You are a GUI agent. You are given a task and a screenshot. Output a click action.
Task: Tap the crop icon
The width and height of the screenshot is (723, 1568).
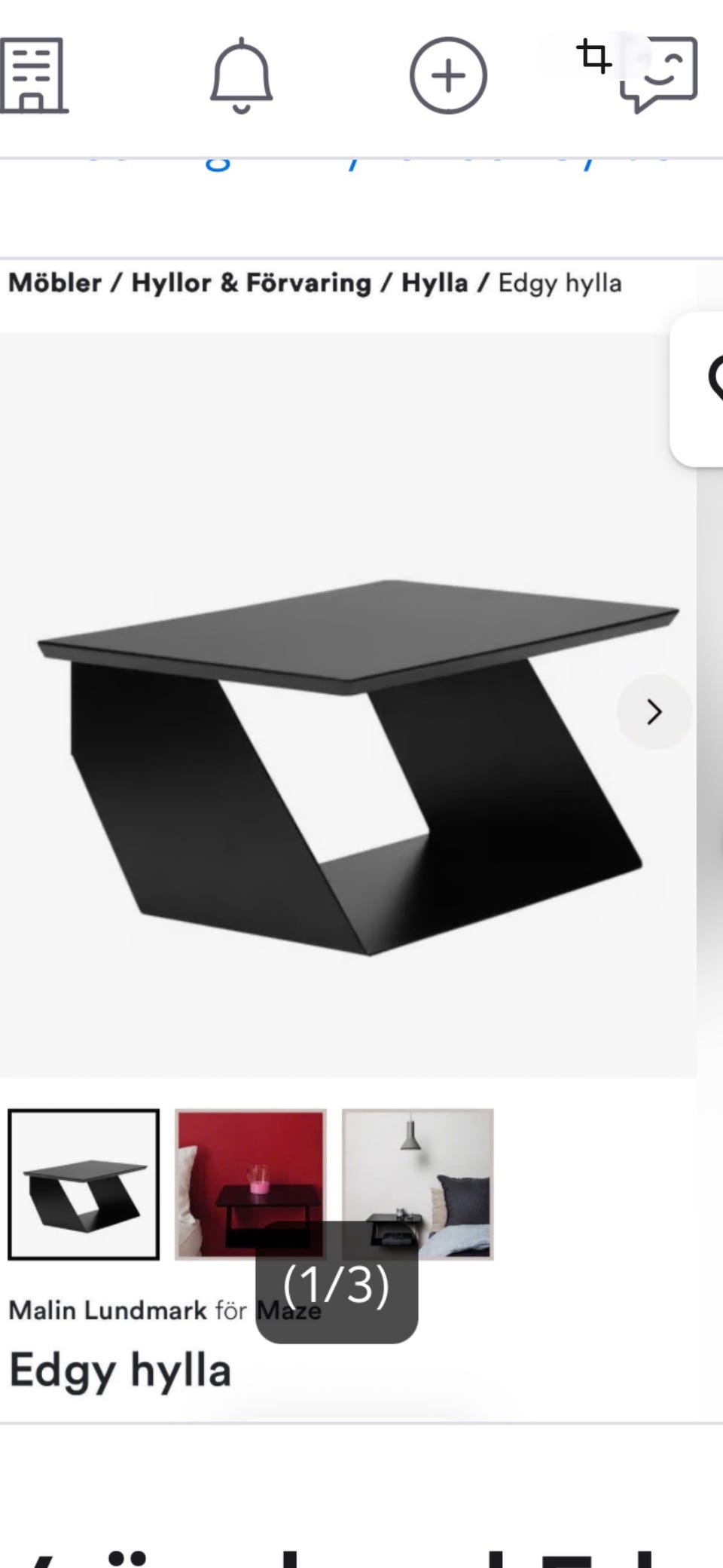point(593,57)
